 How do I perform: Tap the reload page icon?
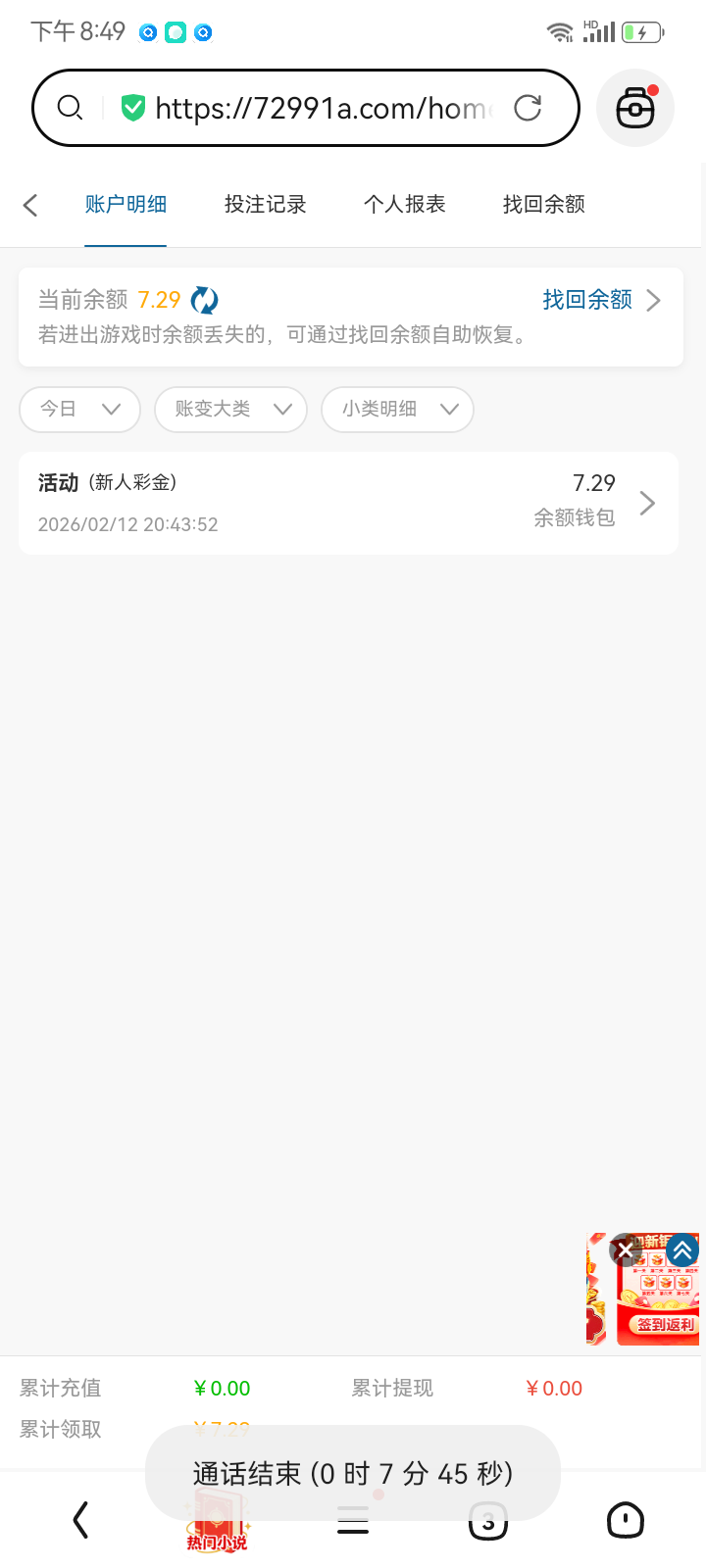click(529, 108)
